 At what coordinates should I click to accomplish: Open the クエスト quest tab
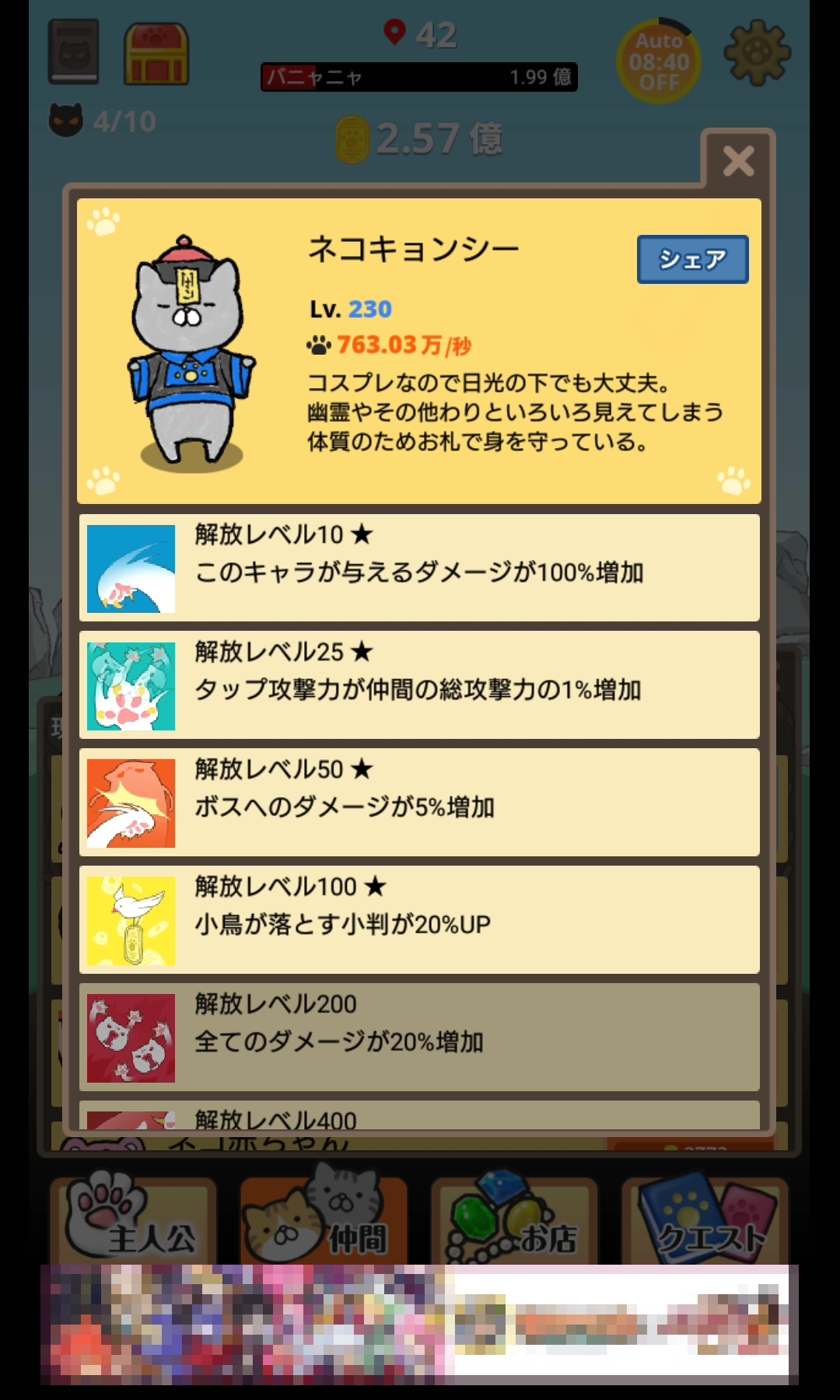705,1221
